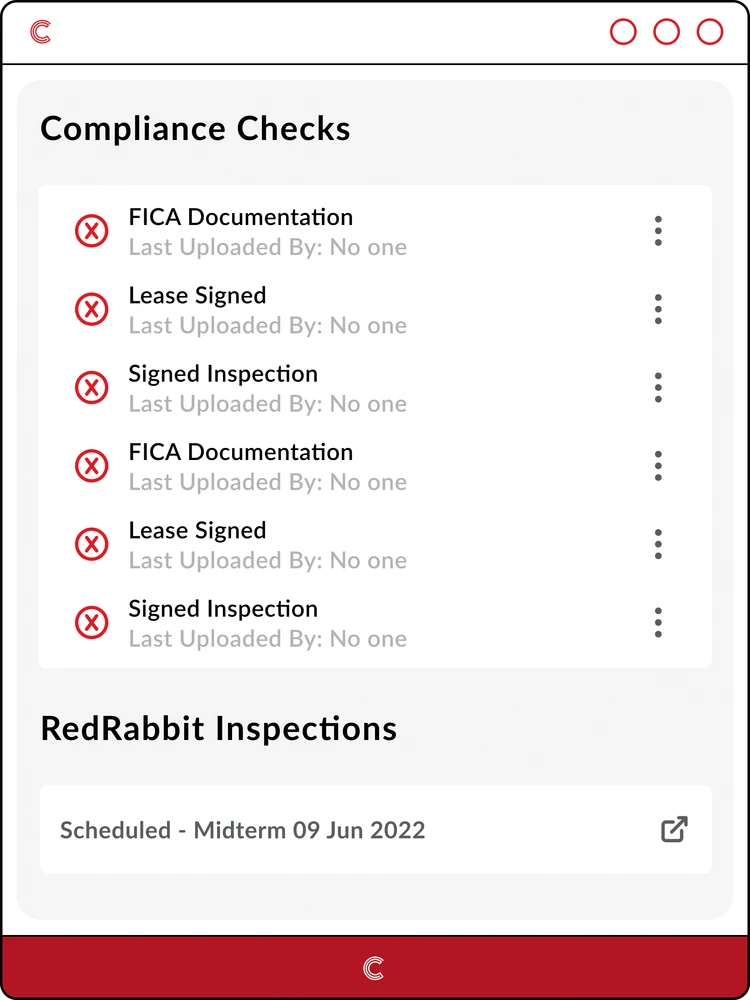The height and width of the screenshot is (1000, 750).
Task: Click the Last Uploaded By text under Lease Signed
Action: click(x=267, y=325)
